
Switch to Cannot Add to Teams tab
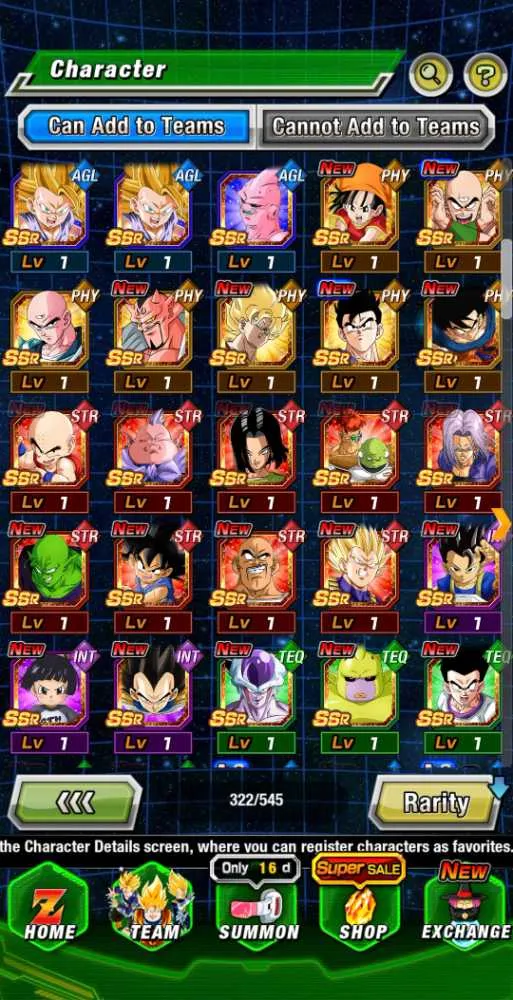click(x=376, y=126)
